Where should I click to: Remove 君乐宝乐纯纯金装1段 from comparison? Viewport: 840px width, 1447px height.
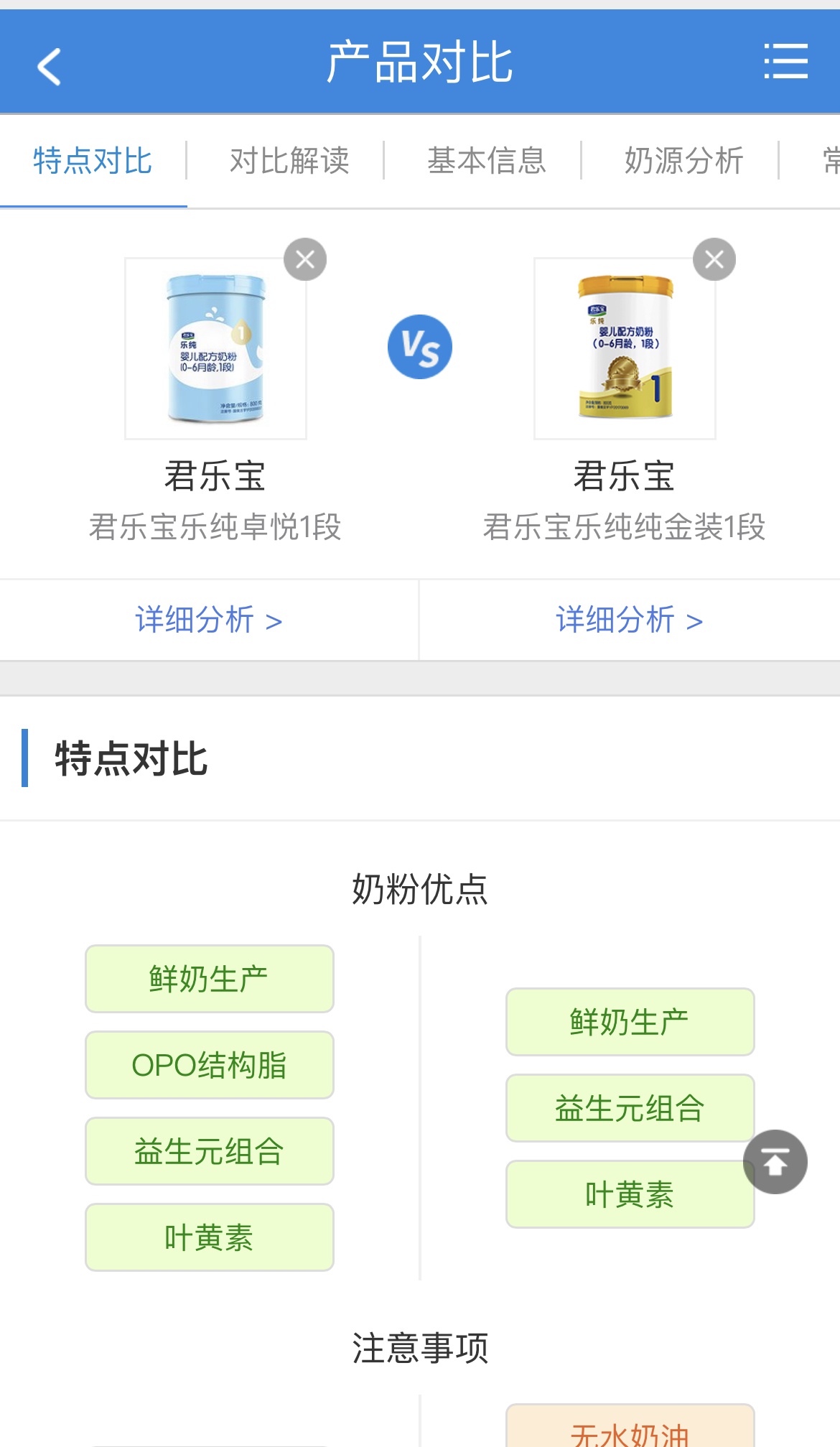click(714, 259)
